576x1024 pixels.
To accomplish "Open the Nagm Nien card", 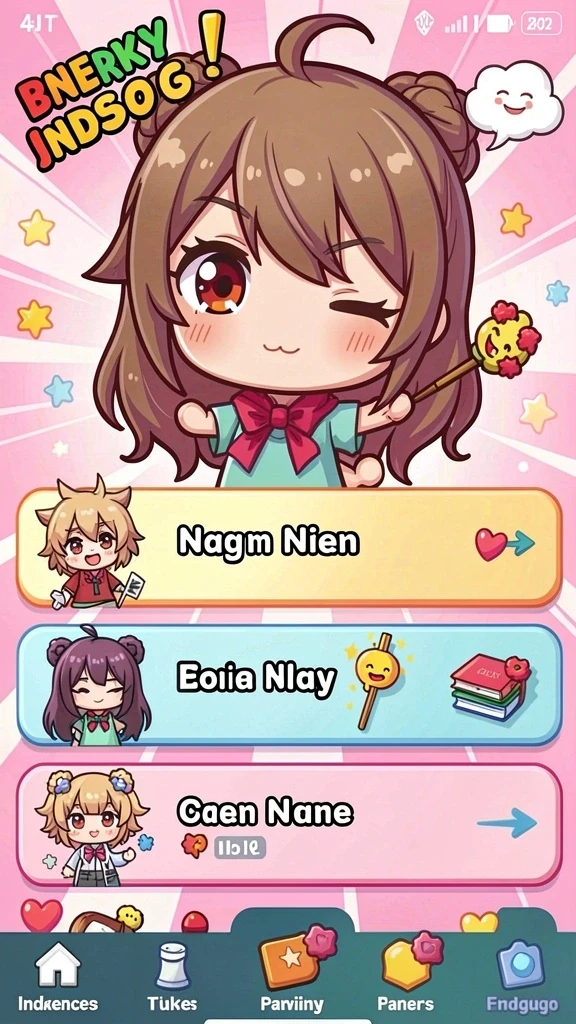I will [289, 547].
